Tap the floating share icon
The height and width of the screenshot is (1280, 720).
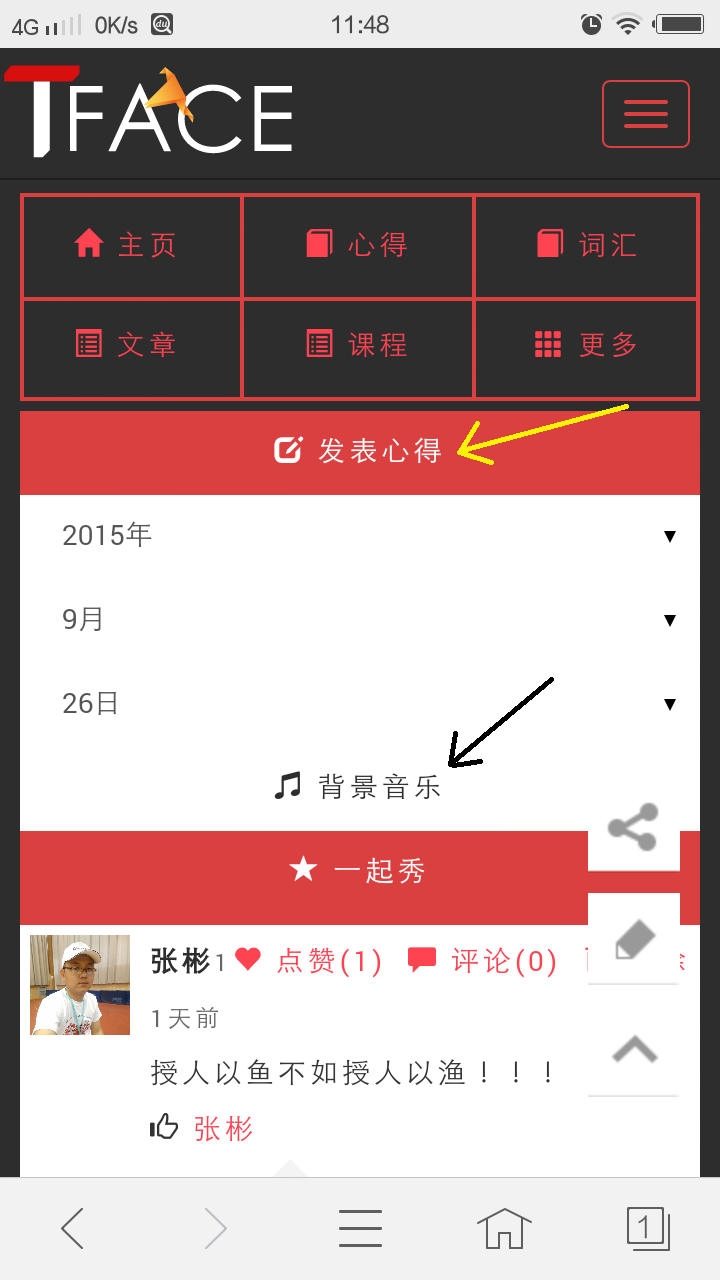pos(633,828)
